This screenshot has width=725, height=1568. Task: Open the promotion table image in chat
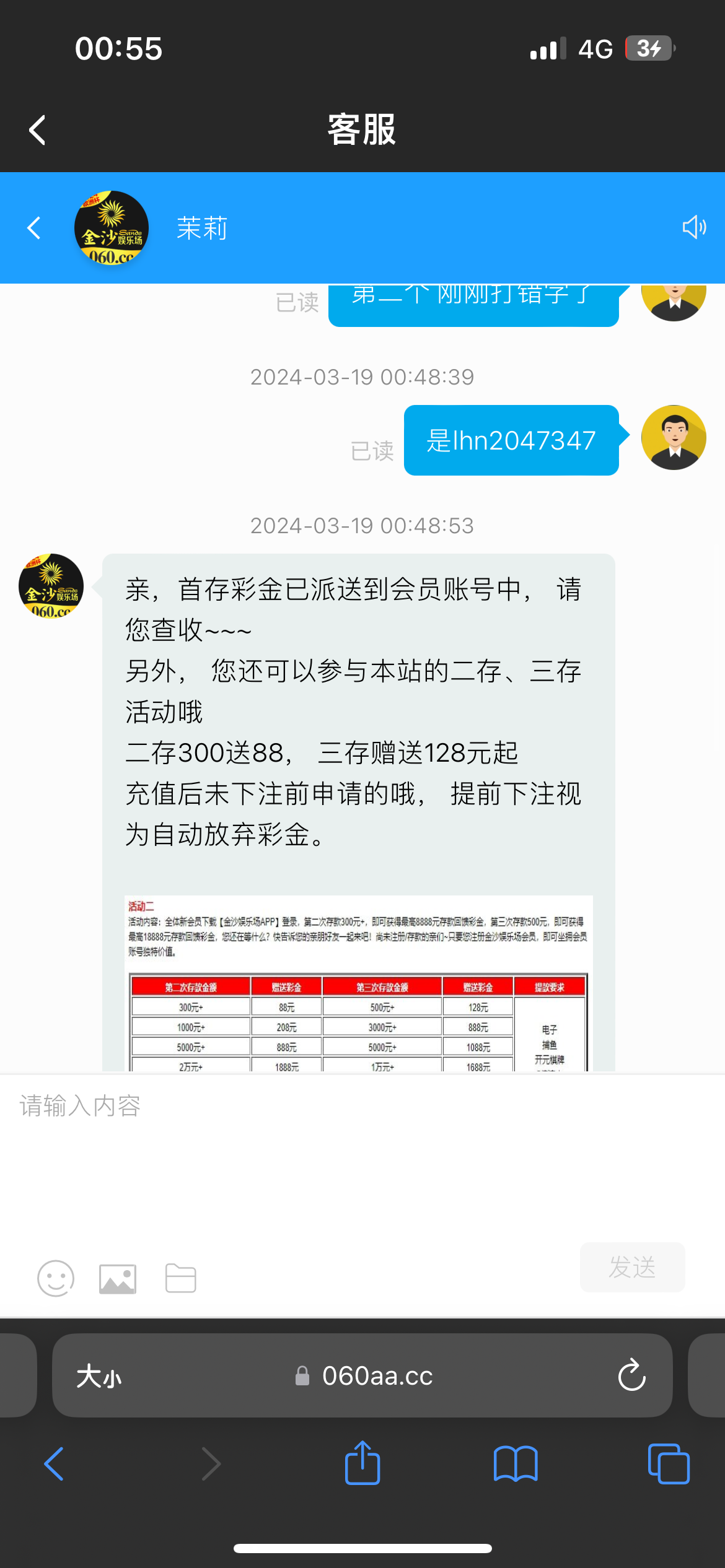[x=358, y=983]
